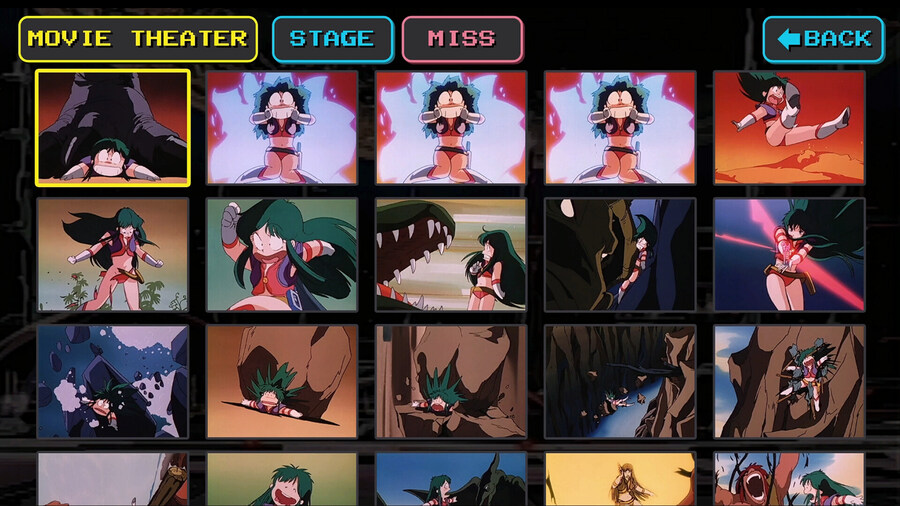
Task: Open the clip with raised fist close-up
Action: [x=282, y=254]
